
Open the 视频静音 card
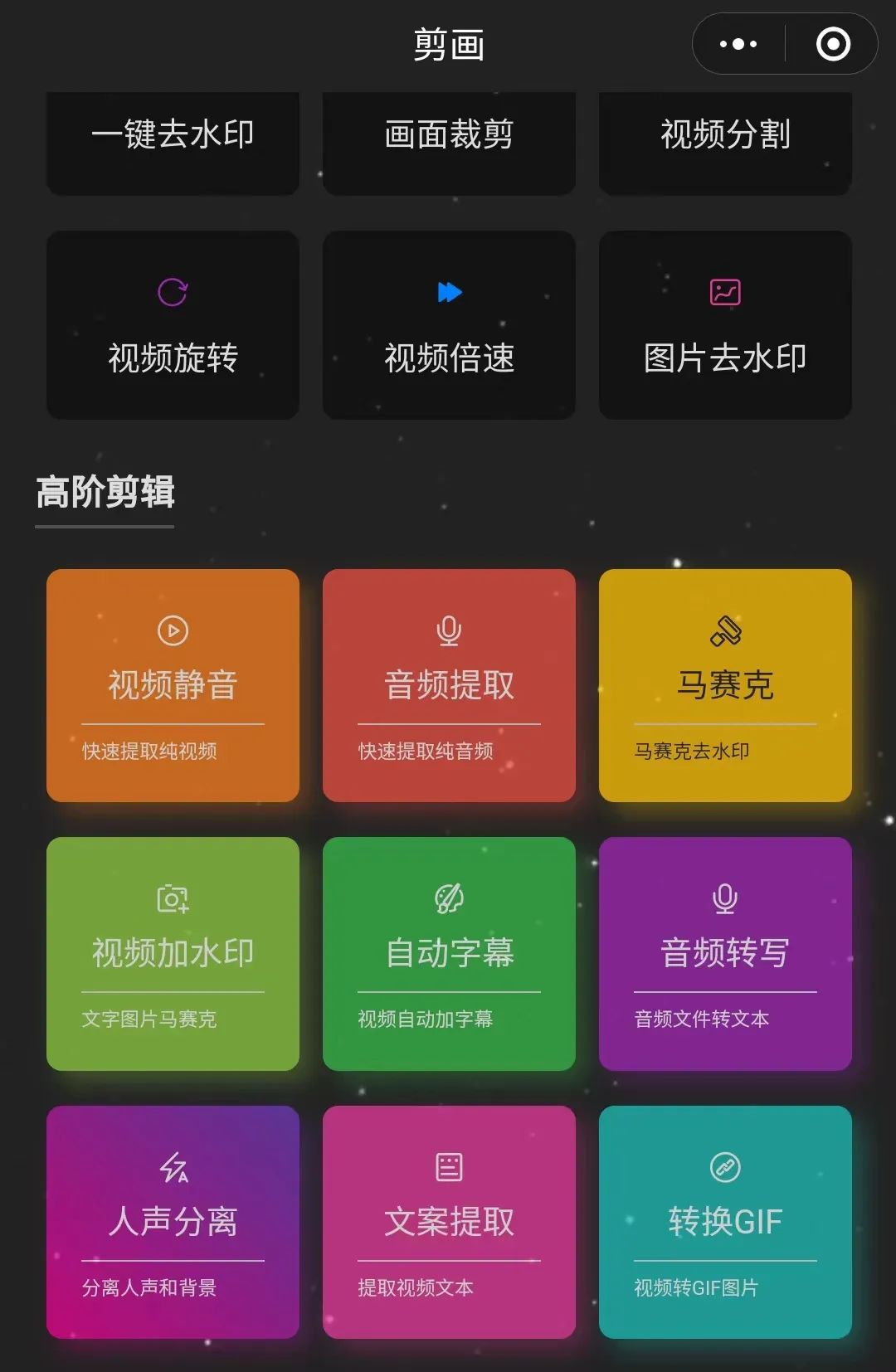pyautogui.click(x=173, y=685)
